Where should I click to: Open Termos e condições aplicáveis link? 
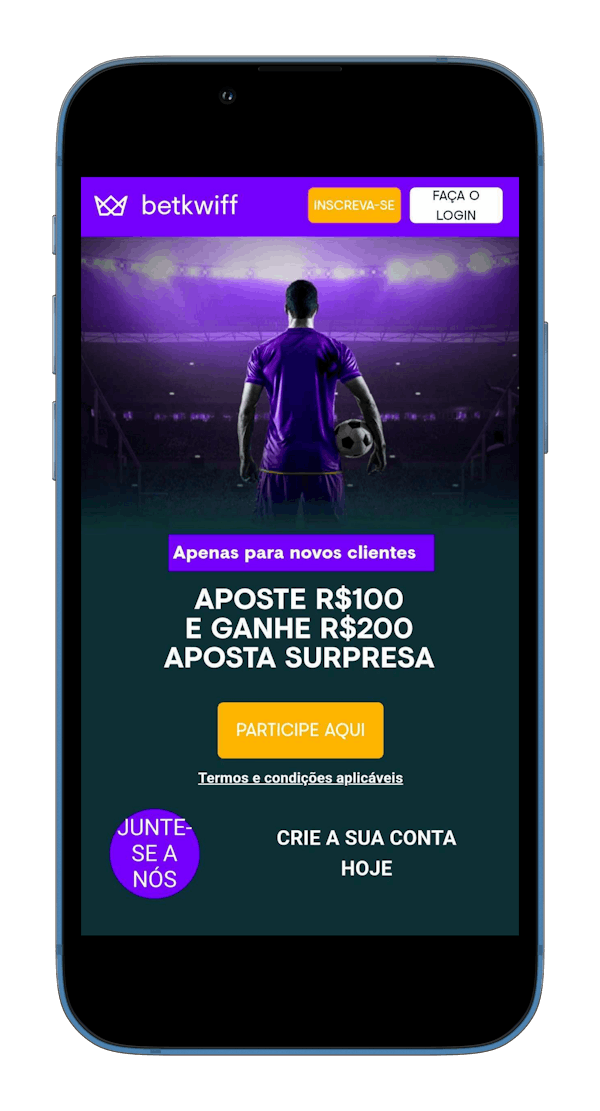(300, 778)
